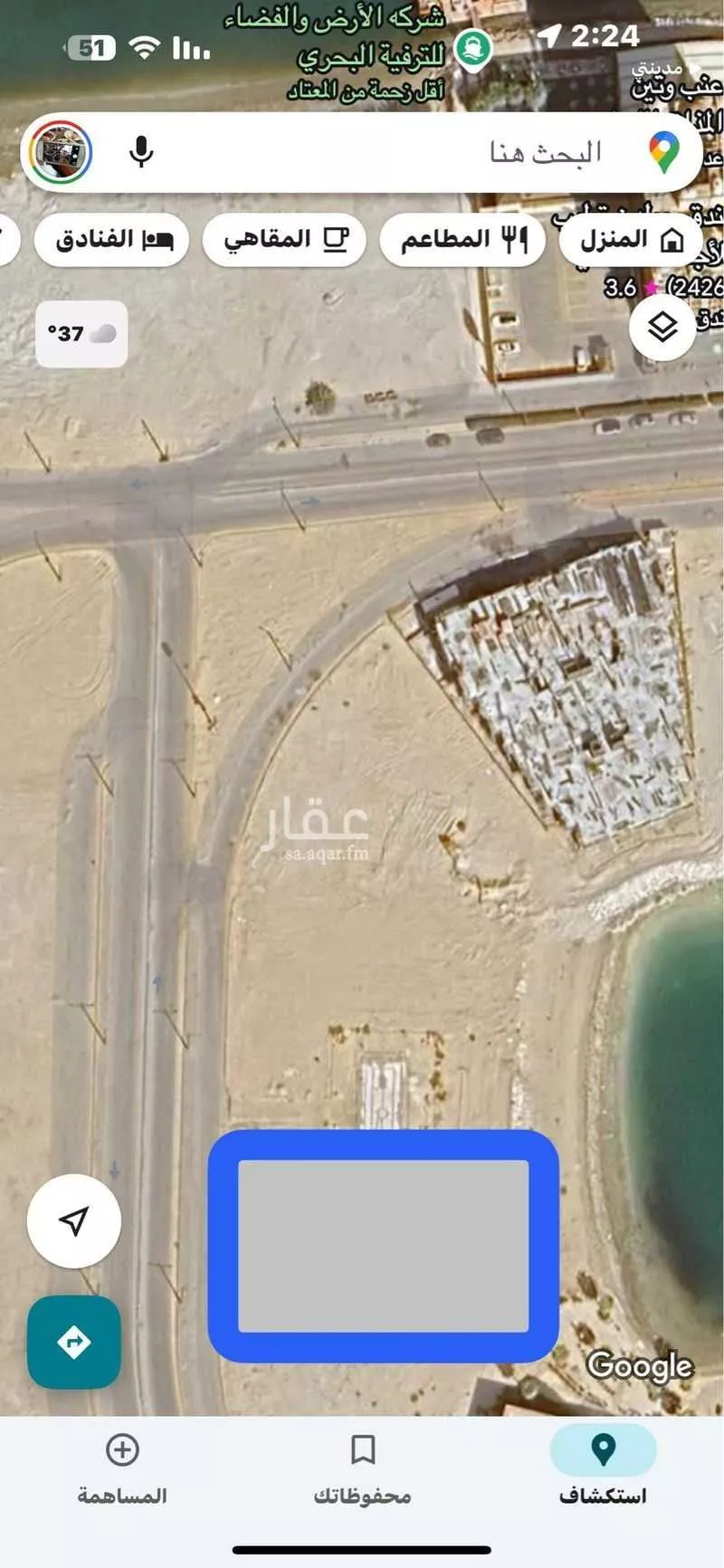Screen dimensions: 724x1568
Task: Switch to the المساهمة (Contribute) tab
Action: coord(122,1468)
